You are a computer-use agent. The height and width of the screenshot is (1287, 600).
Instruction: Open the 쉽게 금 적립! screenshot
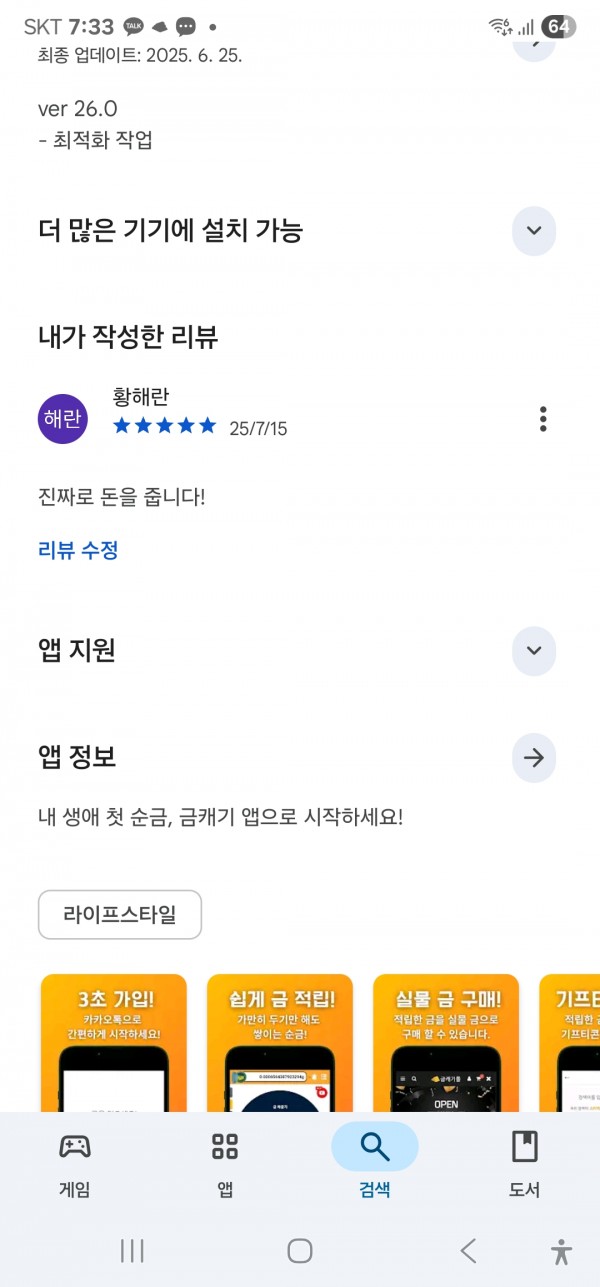click(x=280, y=1043)
